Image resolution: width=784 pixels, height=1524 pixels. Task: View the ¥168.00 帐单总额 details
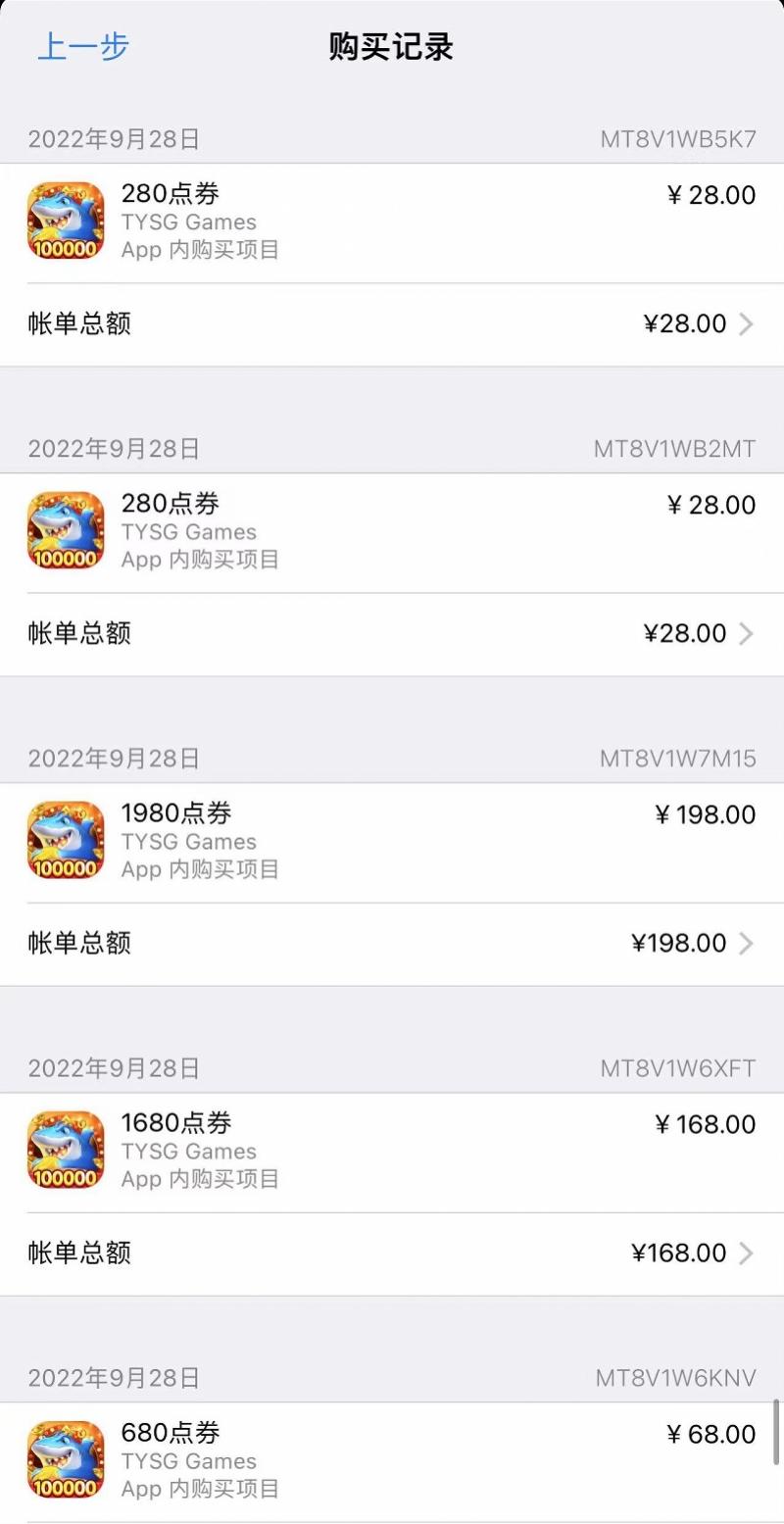click(392, 1254)
